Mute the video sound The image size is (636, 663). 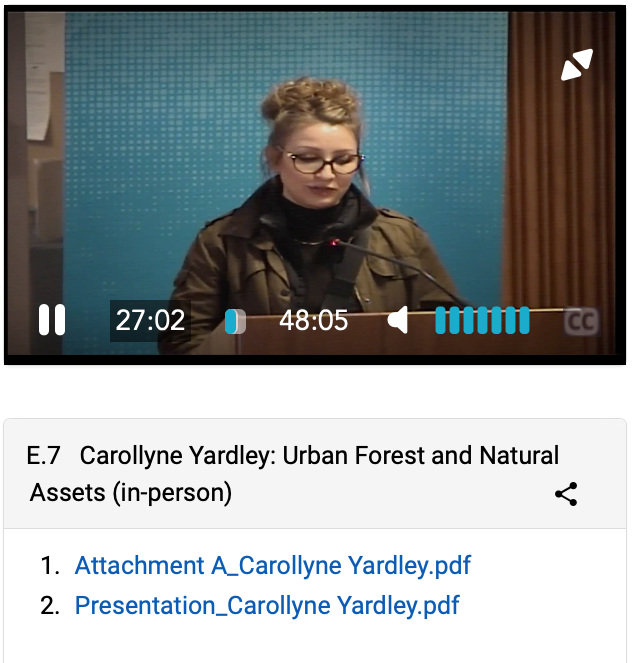coord(399,320)
